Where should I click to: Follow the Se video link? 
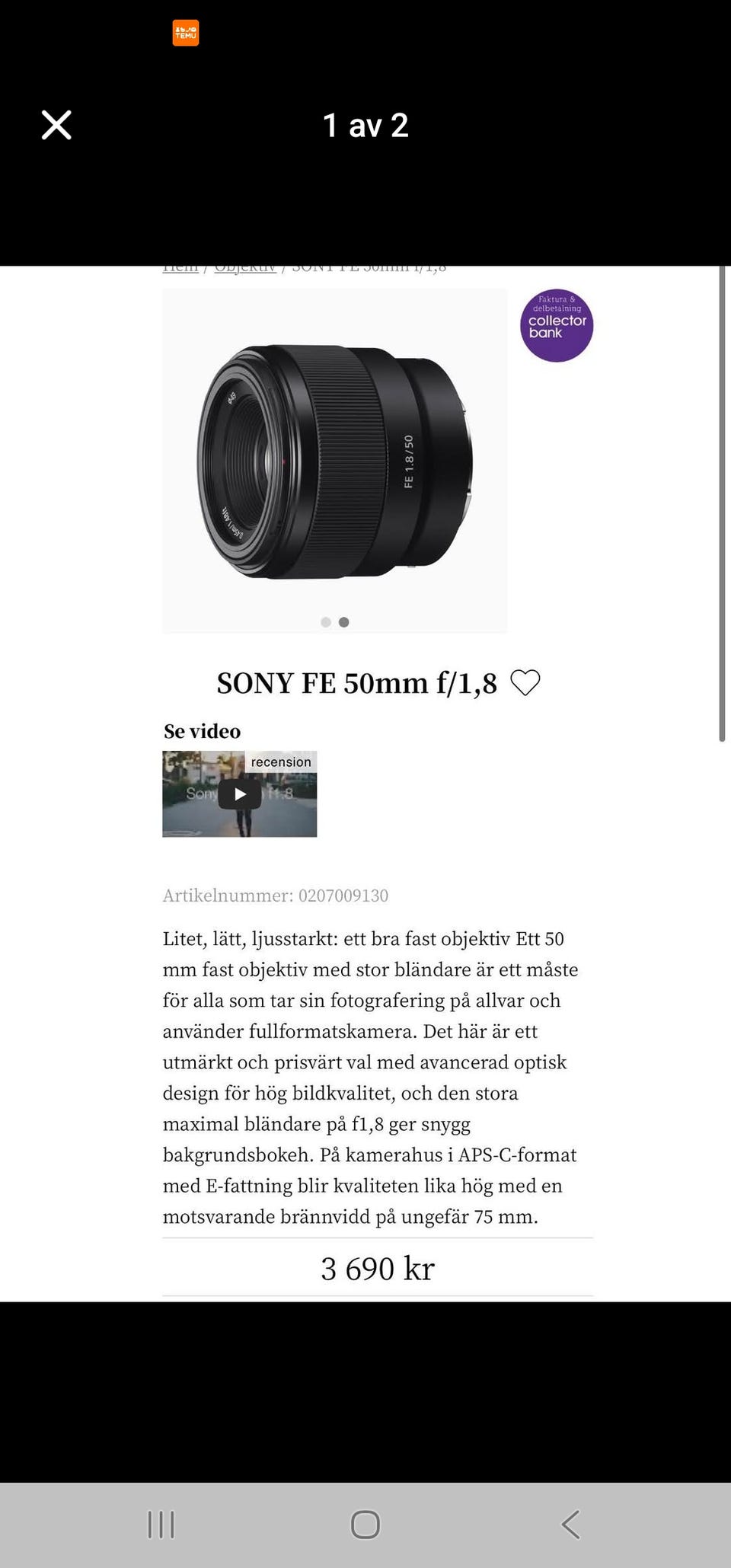coord(201,730)
